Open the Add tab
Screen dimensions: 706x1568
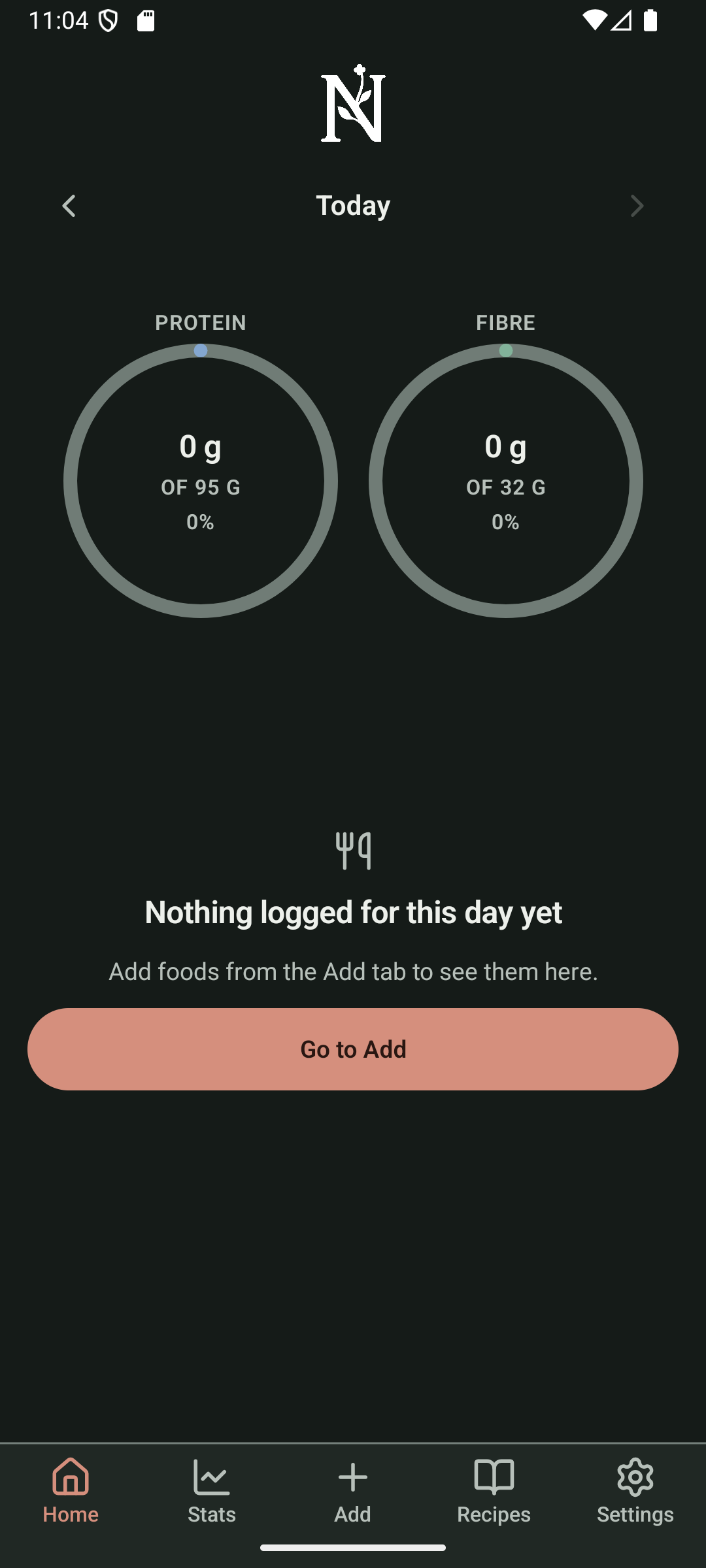353,1491
